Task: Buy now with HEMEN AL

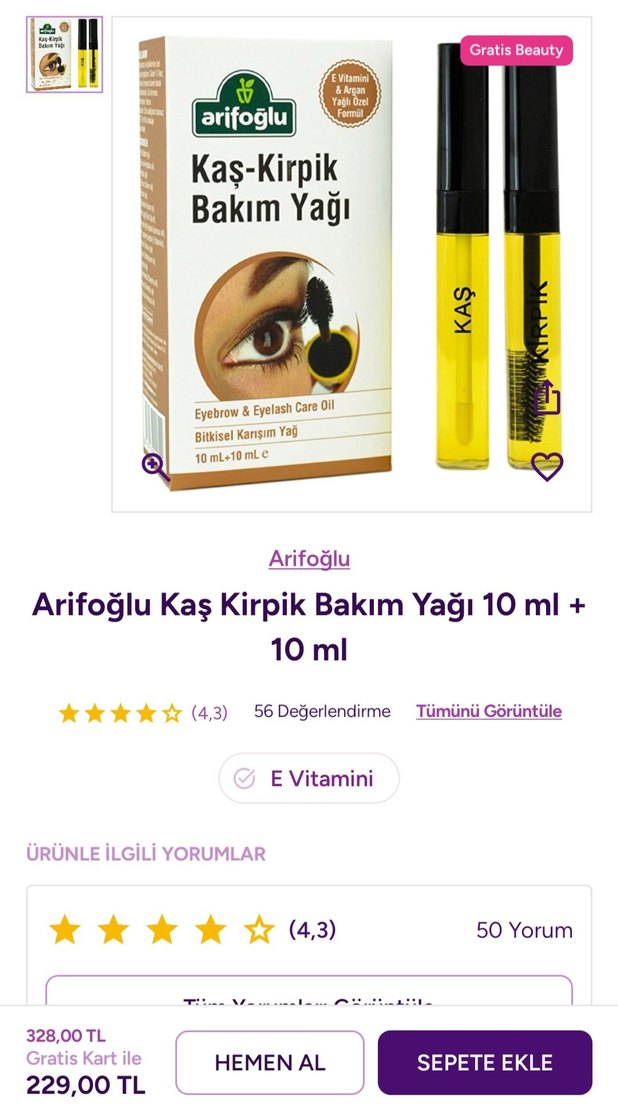Action: pyautogui.click(x=270, y=1062)
